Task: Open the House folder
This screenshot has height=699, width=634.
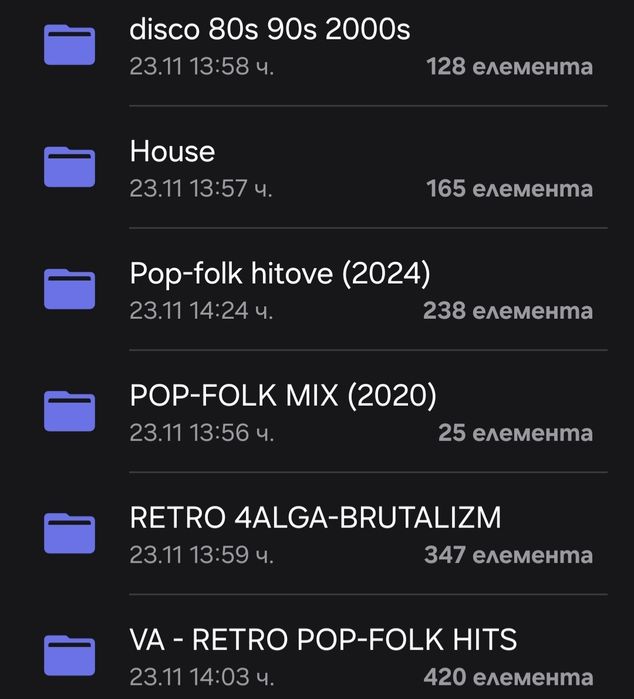Action: (x=172, y=152)
